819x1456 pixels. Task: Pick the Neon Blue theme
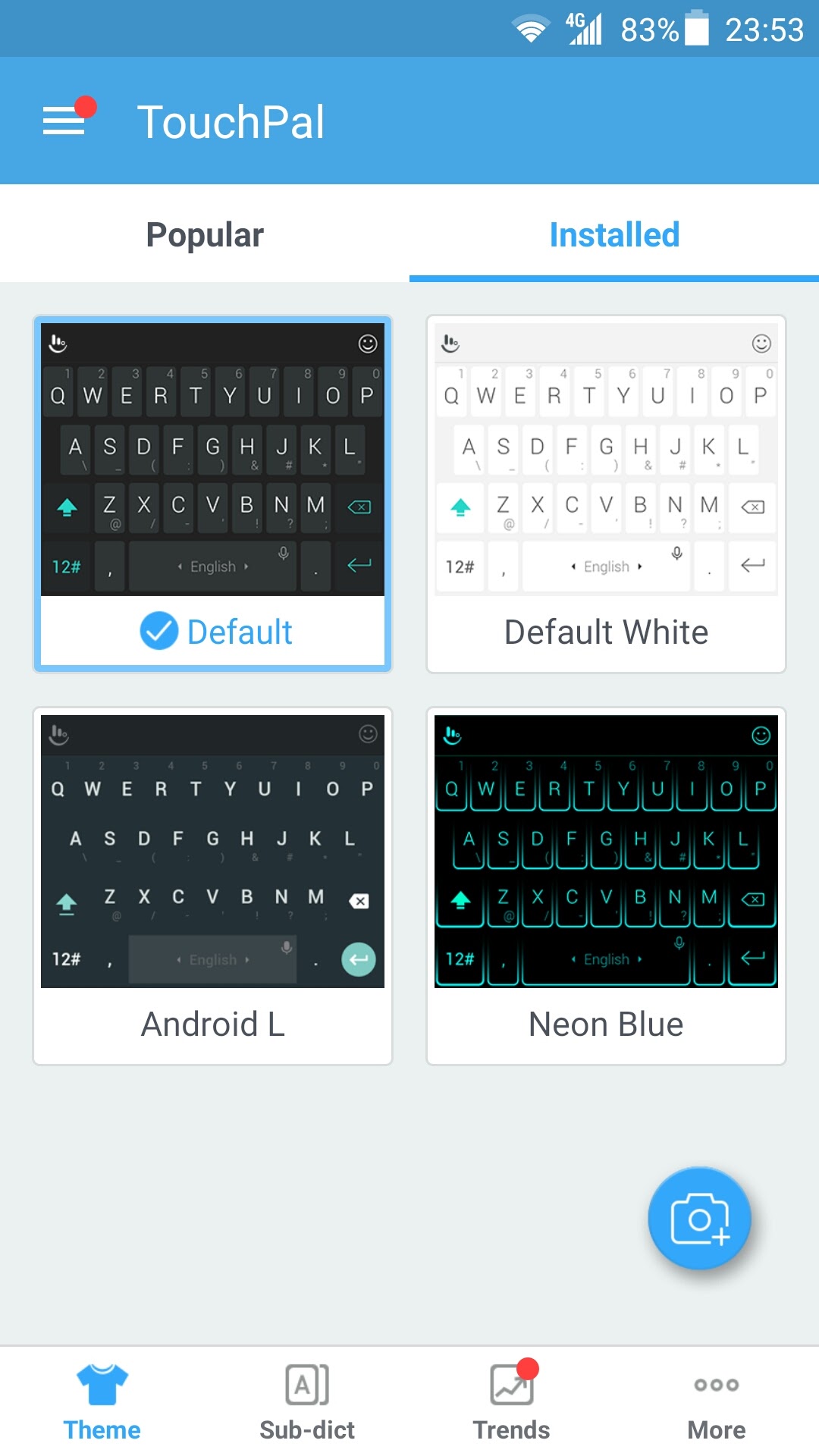[606, 886]
